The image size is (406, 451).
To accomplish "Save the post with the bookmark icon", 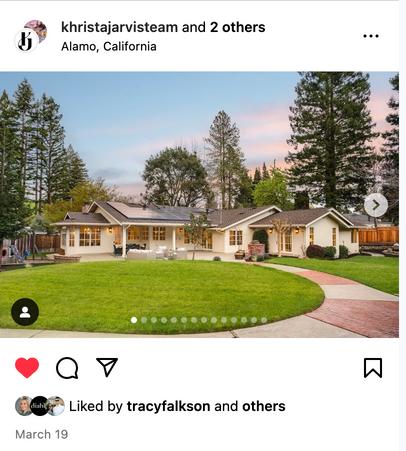I will tap(373, 368).
